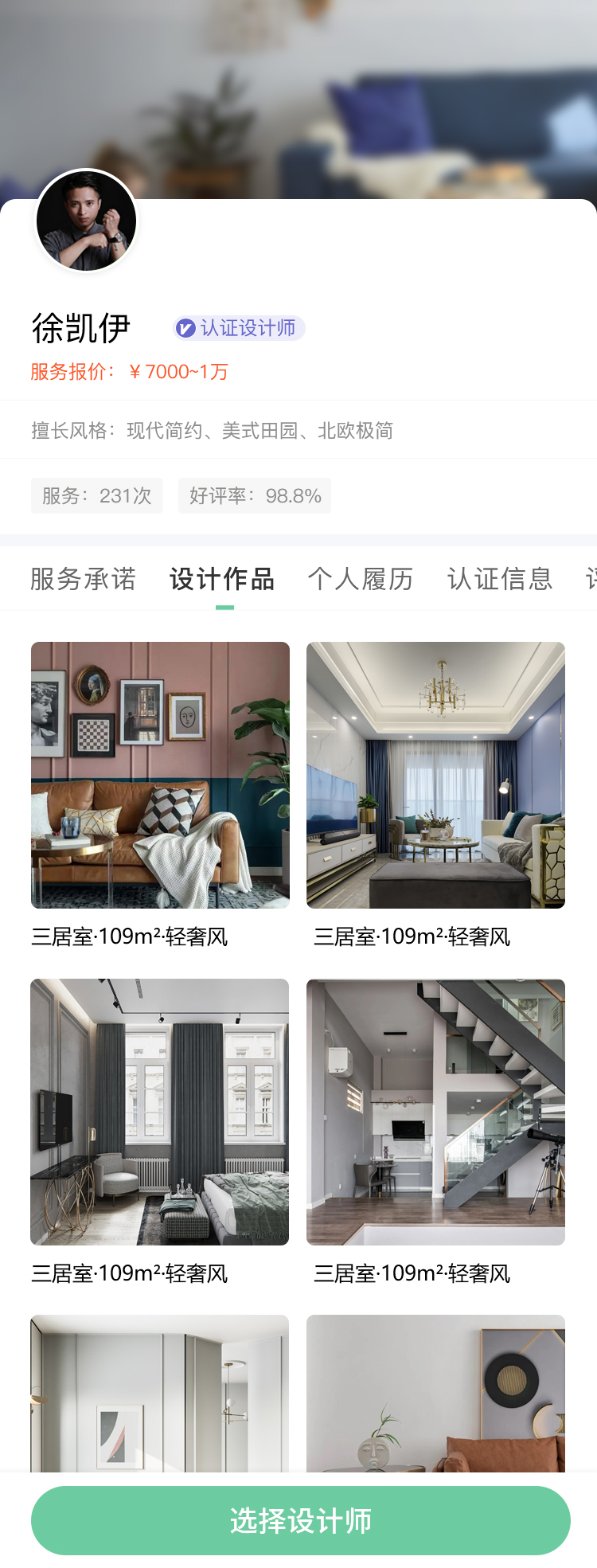Select the 设计作品 tab

[x=222, y=579]
